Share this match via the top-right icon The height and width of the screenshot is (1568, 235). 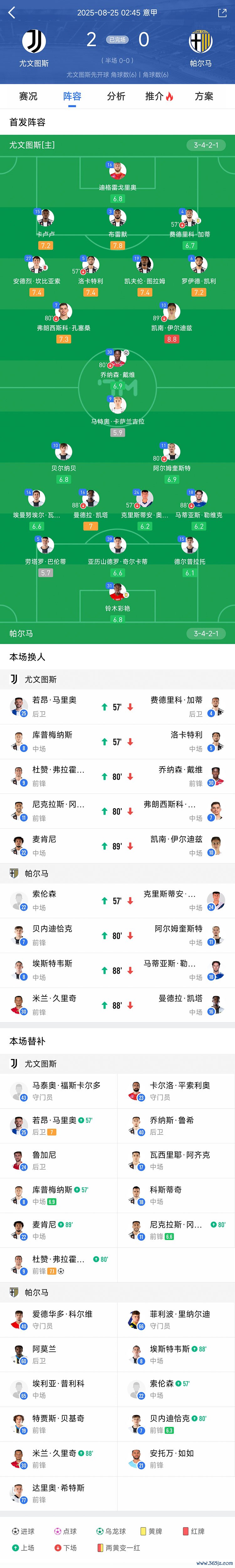tap(222, 13)
